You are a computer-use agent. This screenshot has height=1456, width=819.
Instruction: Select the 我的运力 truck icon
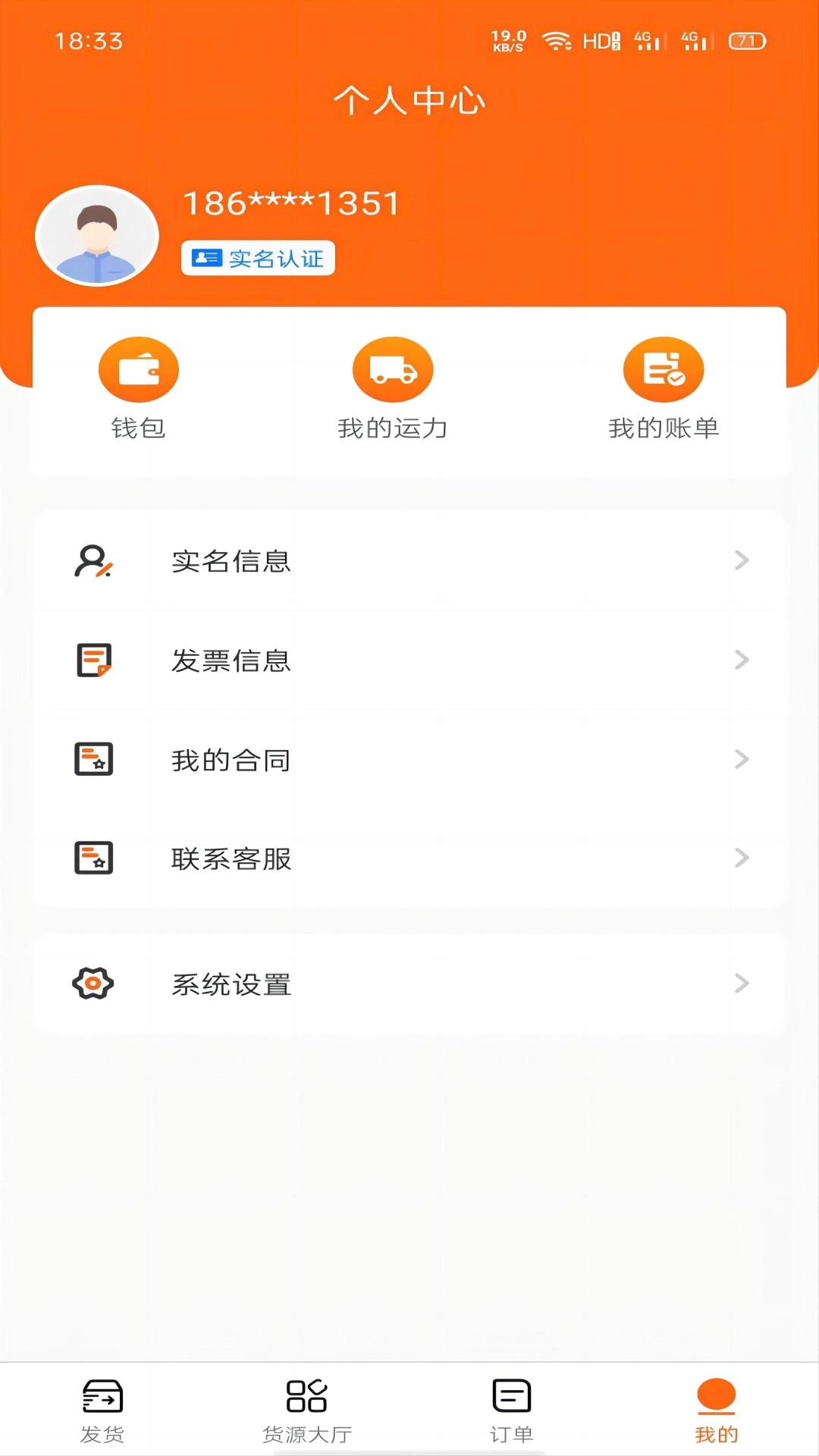(393, 369)
